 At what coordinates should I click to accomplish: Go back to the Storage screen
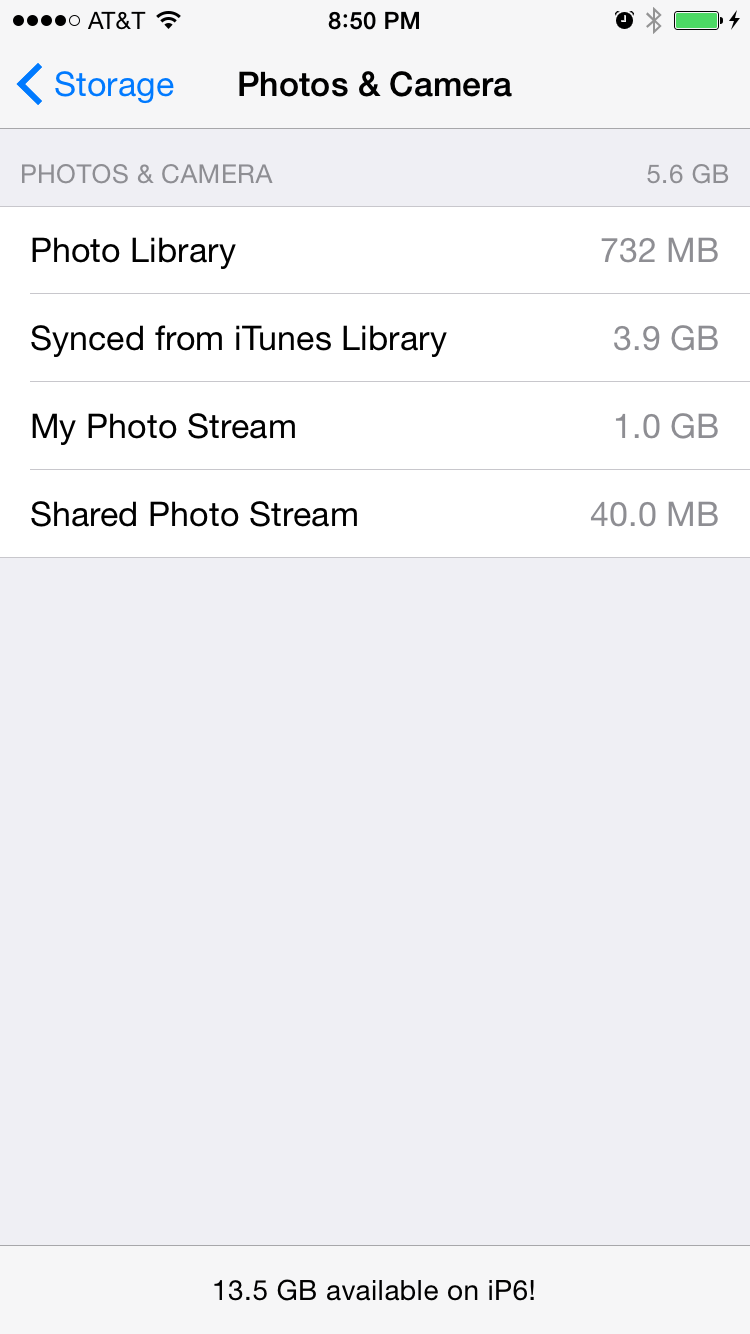[96, 85]
